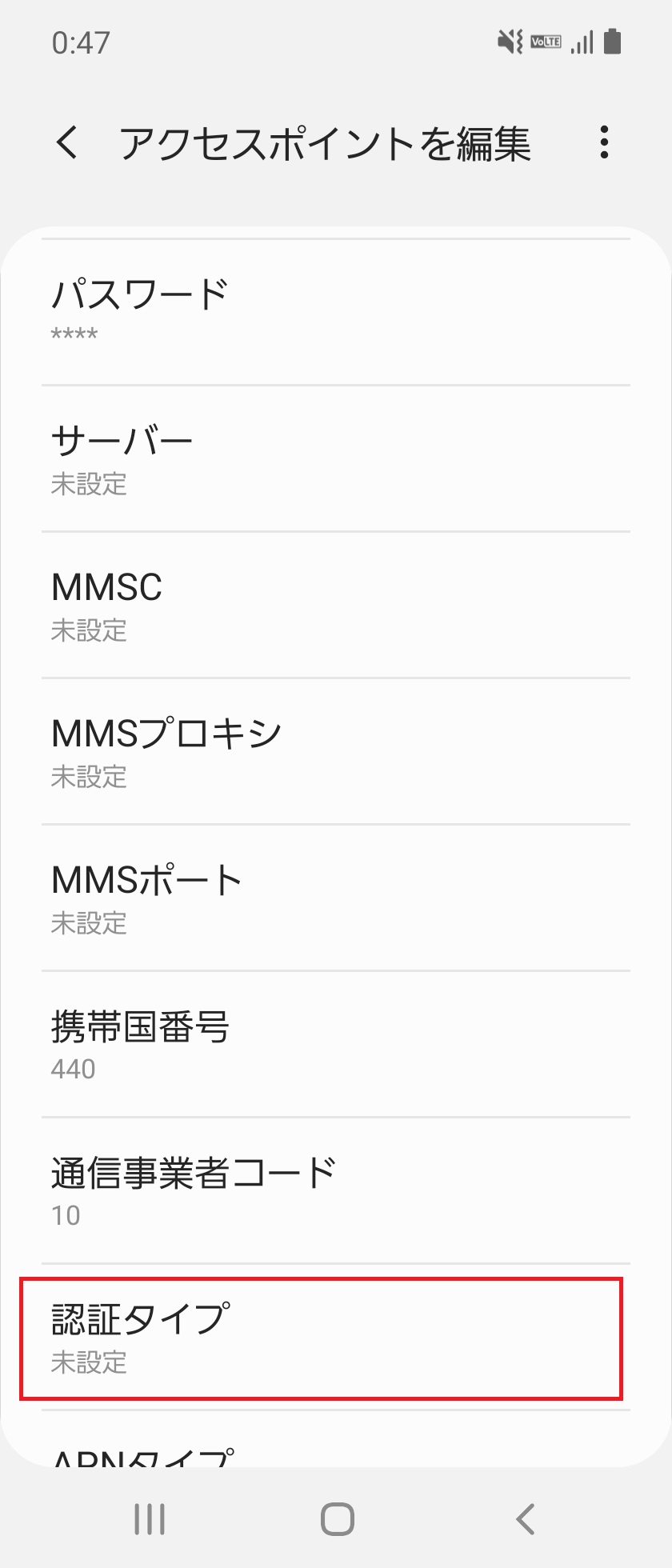This screenshot has width=672, height=1568.
Task: Open the サーバー setting entry
Action: pyautogui.click(x=336, y=458)
